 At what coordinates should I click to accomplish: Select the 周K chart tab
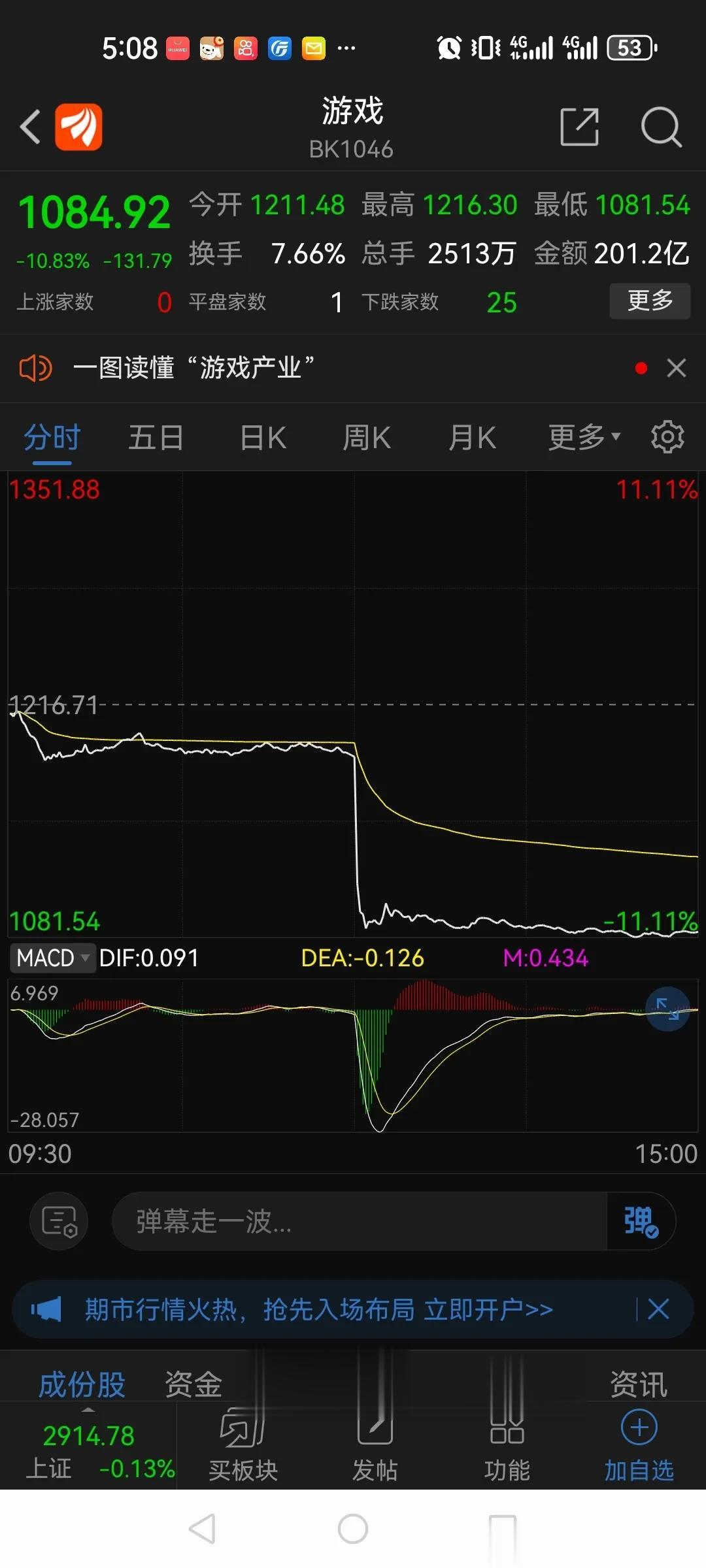(x=367, y=438)
